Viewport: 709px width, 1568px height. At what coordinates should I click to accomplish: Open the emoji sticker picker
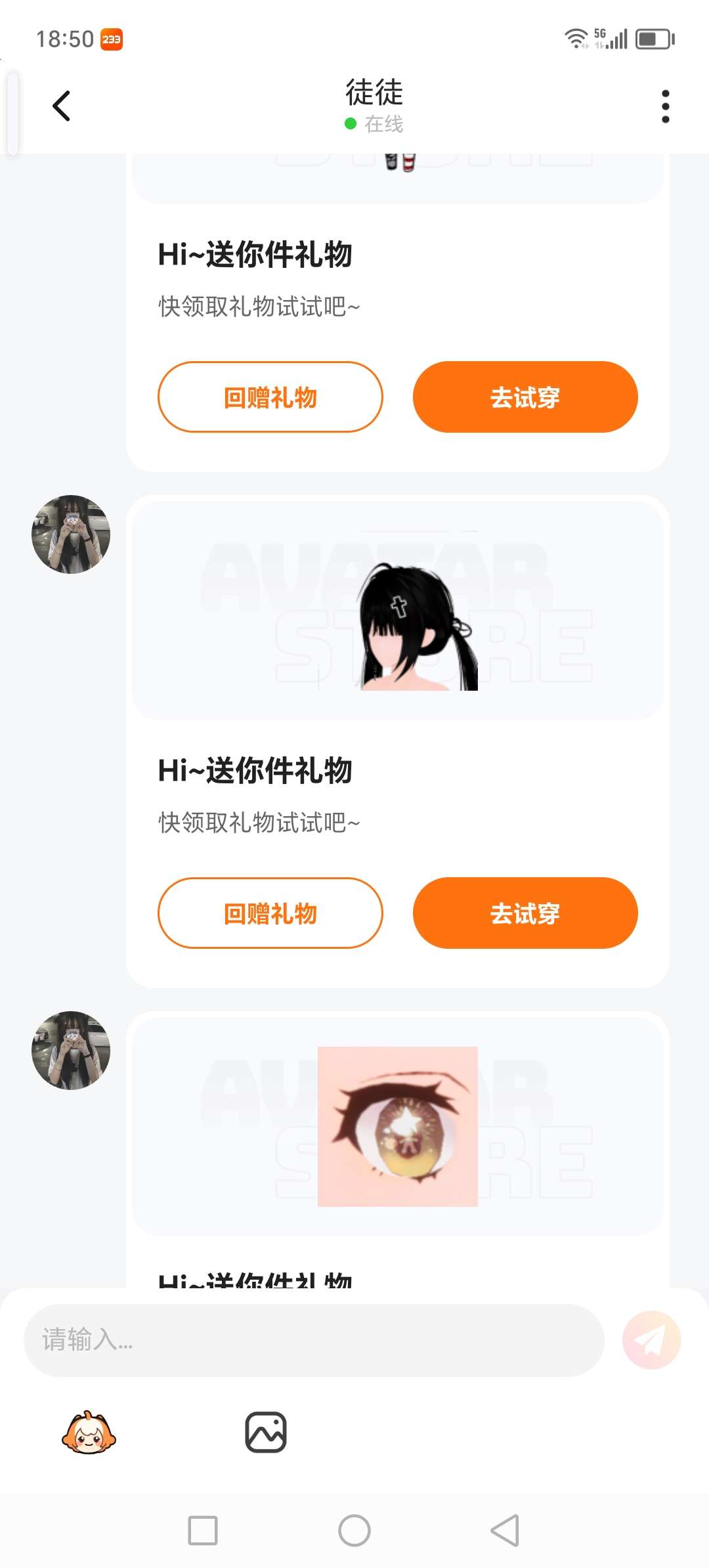[89, 1433]
